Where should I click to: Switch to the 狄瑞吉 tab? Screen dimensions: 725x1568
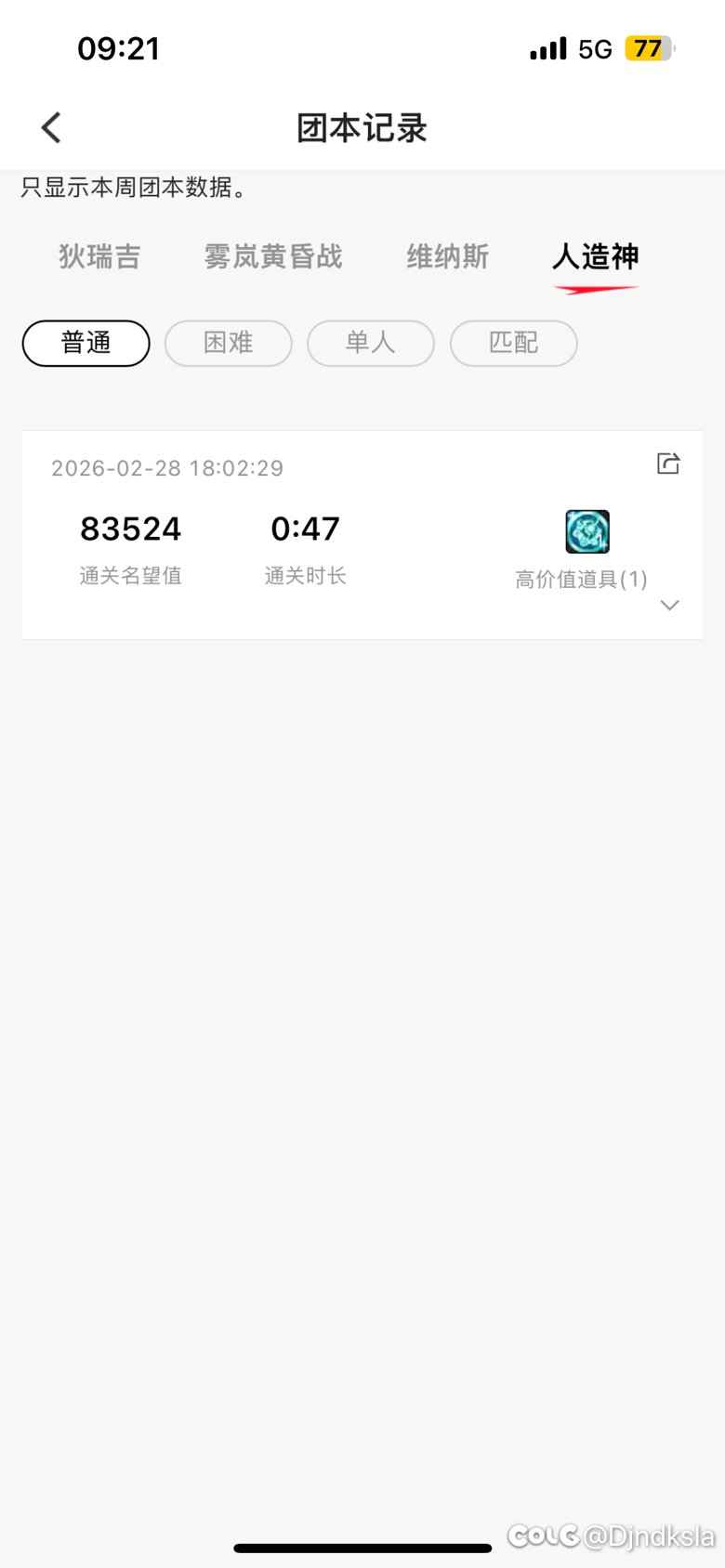pyautogui.click(x=99, y=256)
